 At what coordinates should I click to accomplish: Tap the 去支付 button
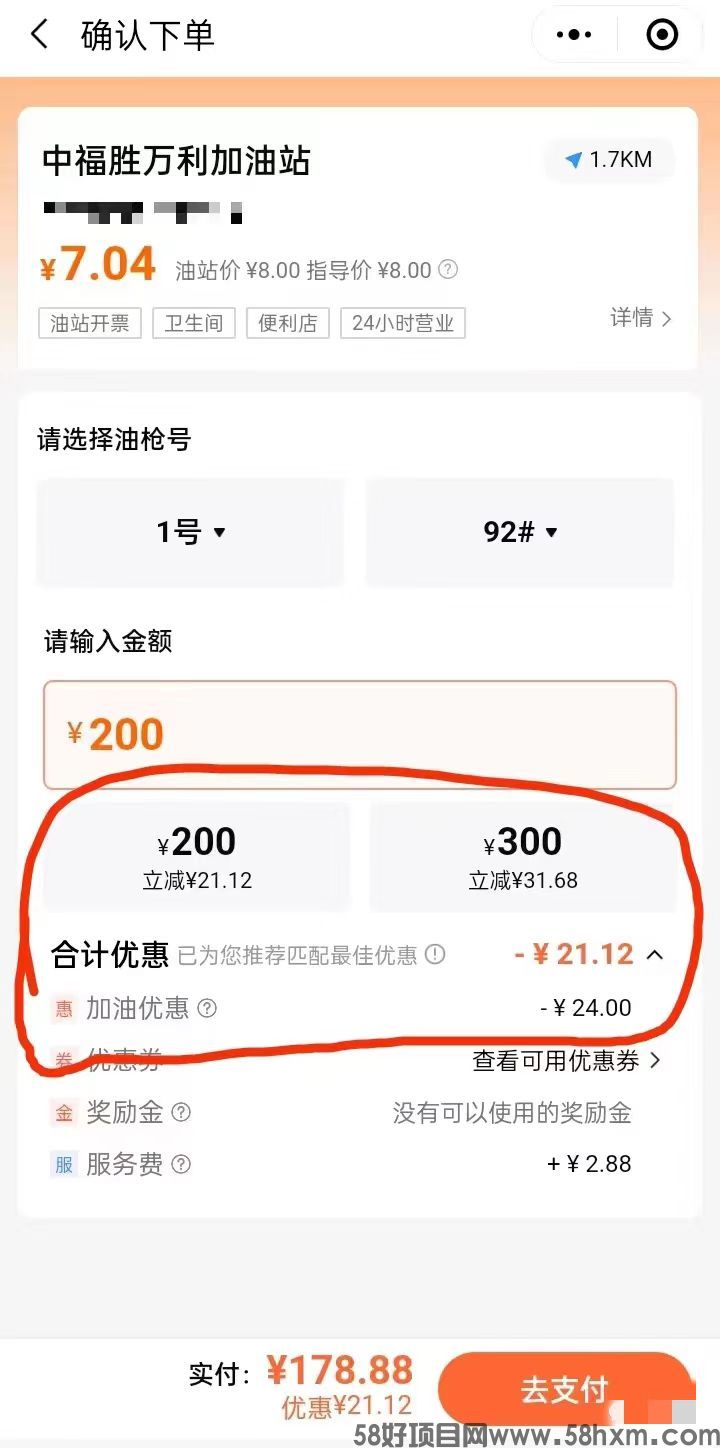click(x=565, y=1389)
